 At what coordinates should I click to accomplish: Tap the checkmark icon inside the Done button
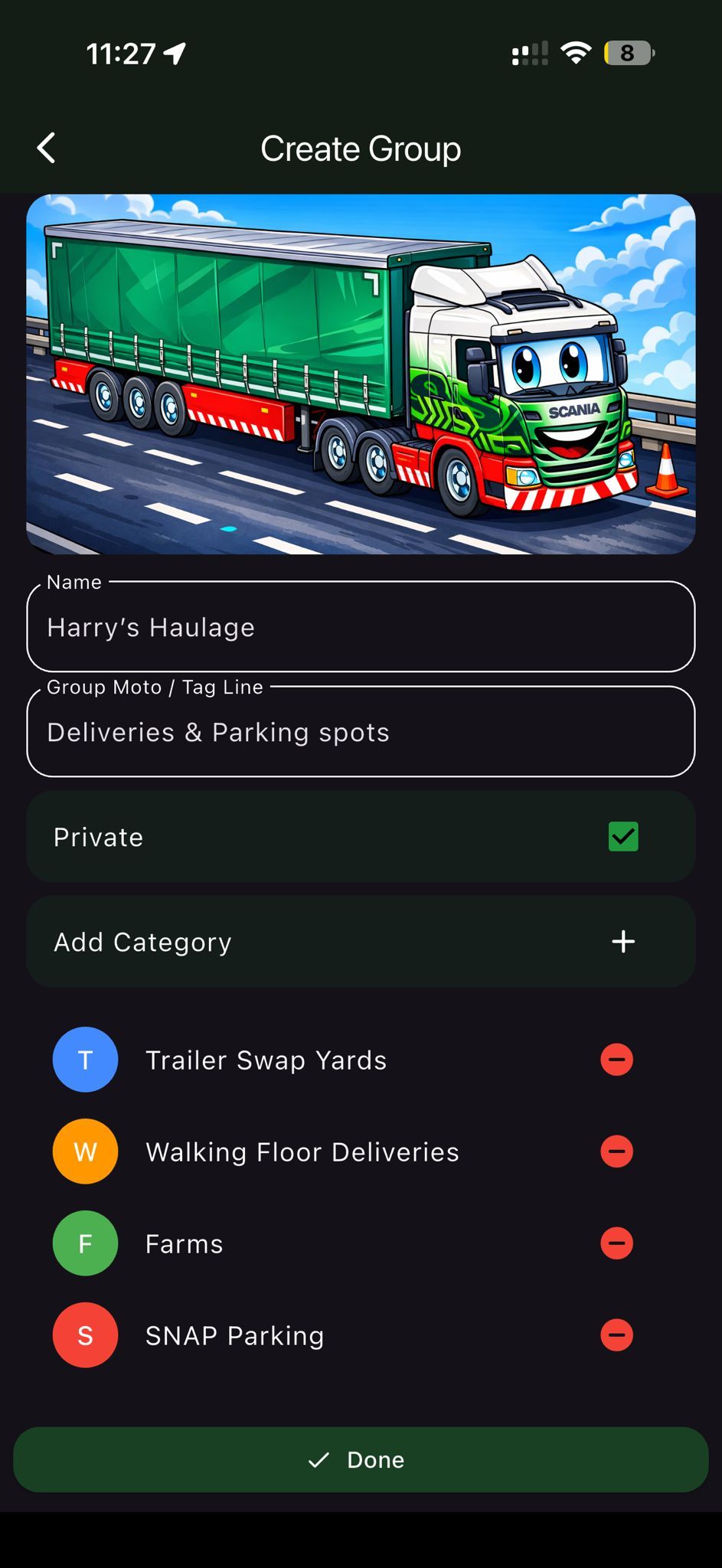coord(319,1459)
